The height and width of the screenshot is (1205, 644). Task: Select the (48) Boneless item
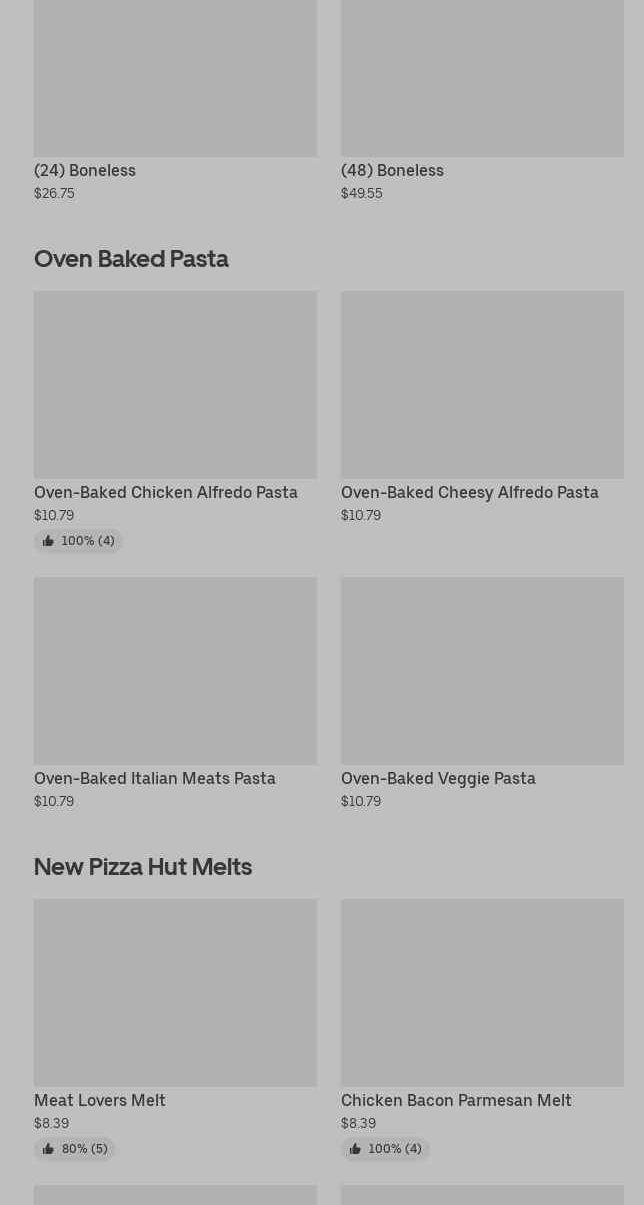coord(482,100)
